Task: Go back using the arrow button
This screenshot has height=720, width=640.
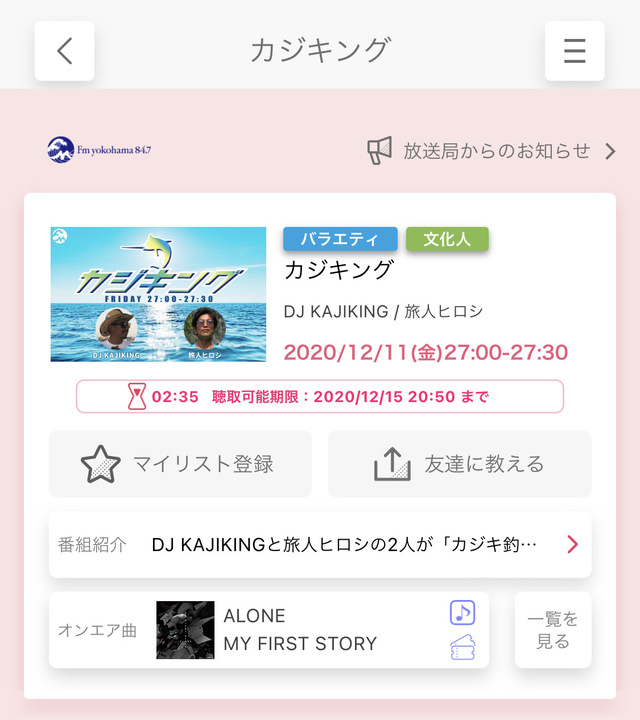Action: click(65, 51)
